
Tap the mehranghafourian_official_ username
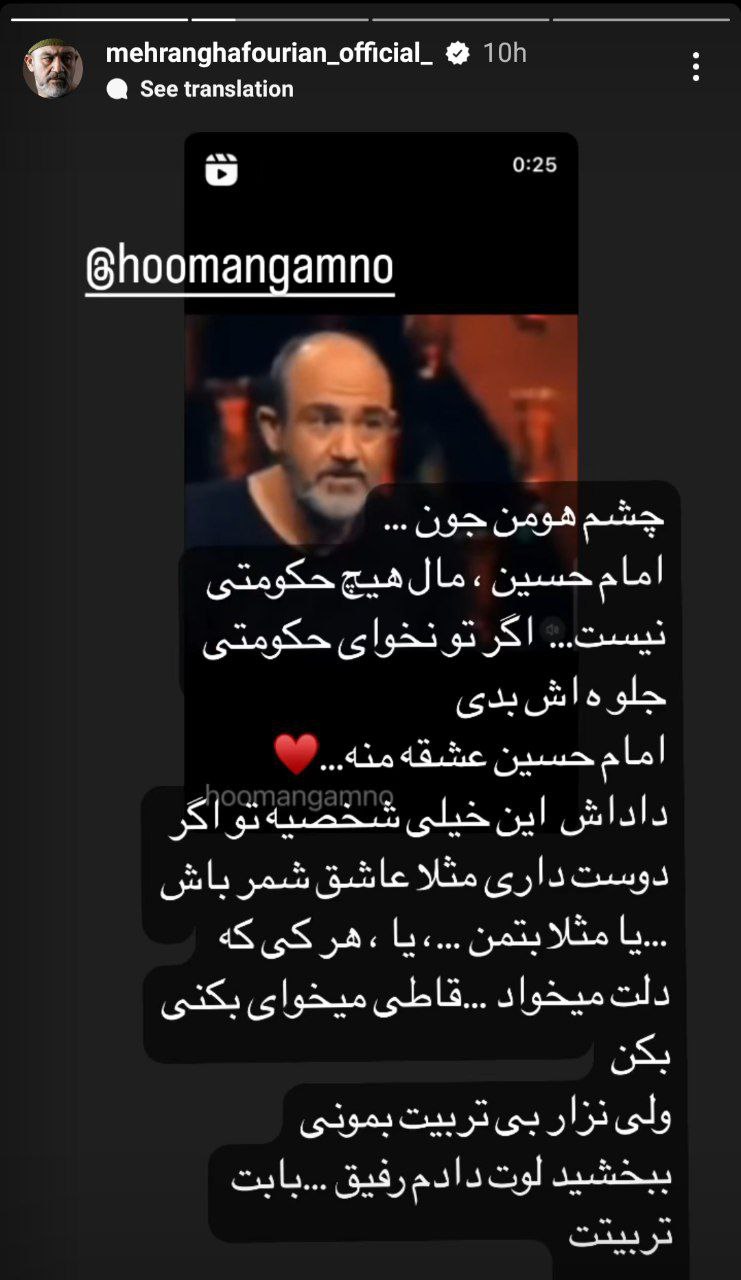click(x=268, y=53)
